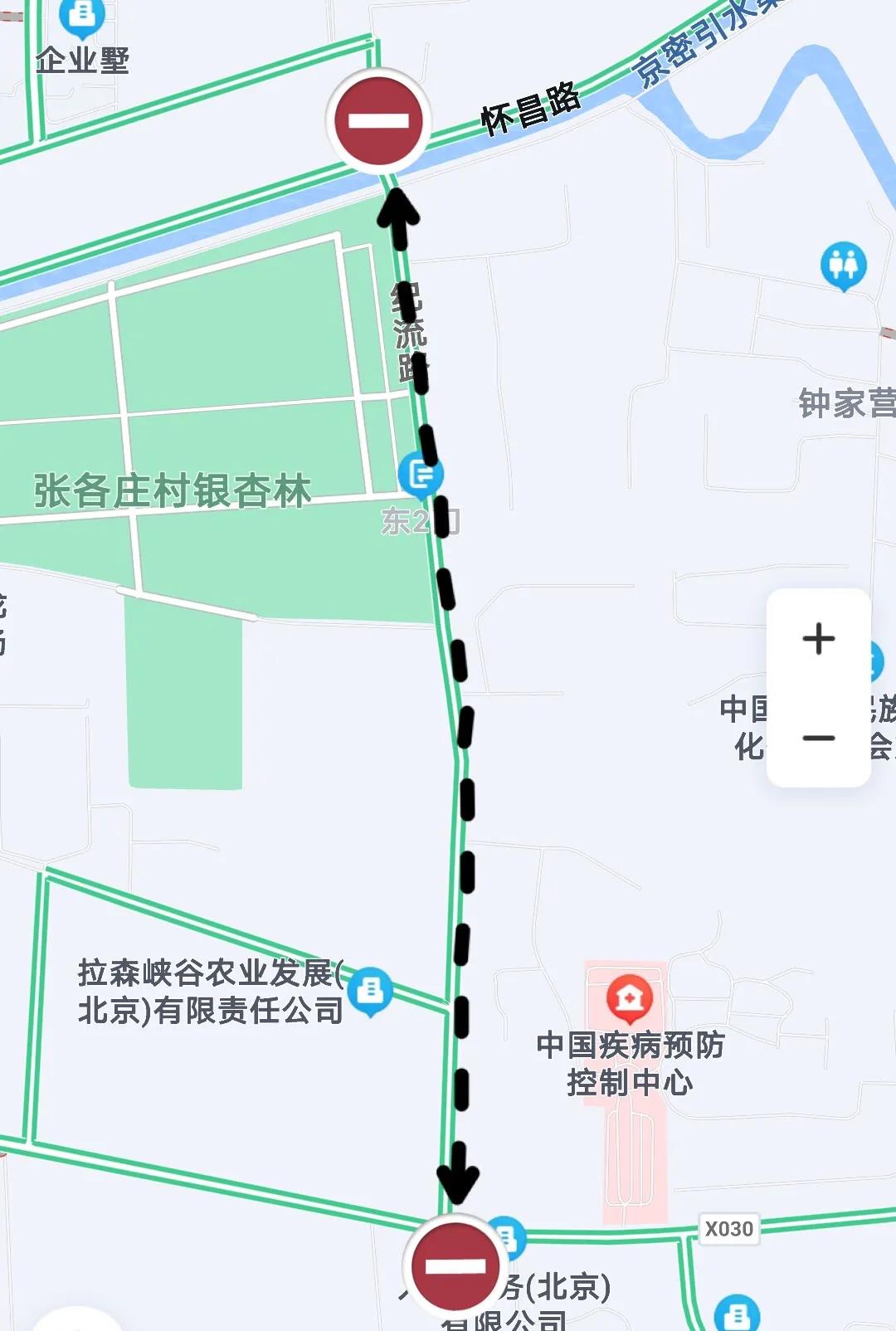View the road closure marker at 怀昌路

(x=378, y=121)
